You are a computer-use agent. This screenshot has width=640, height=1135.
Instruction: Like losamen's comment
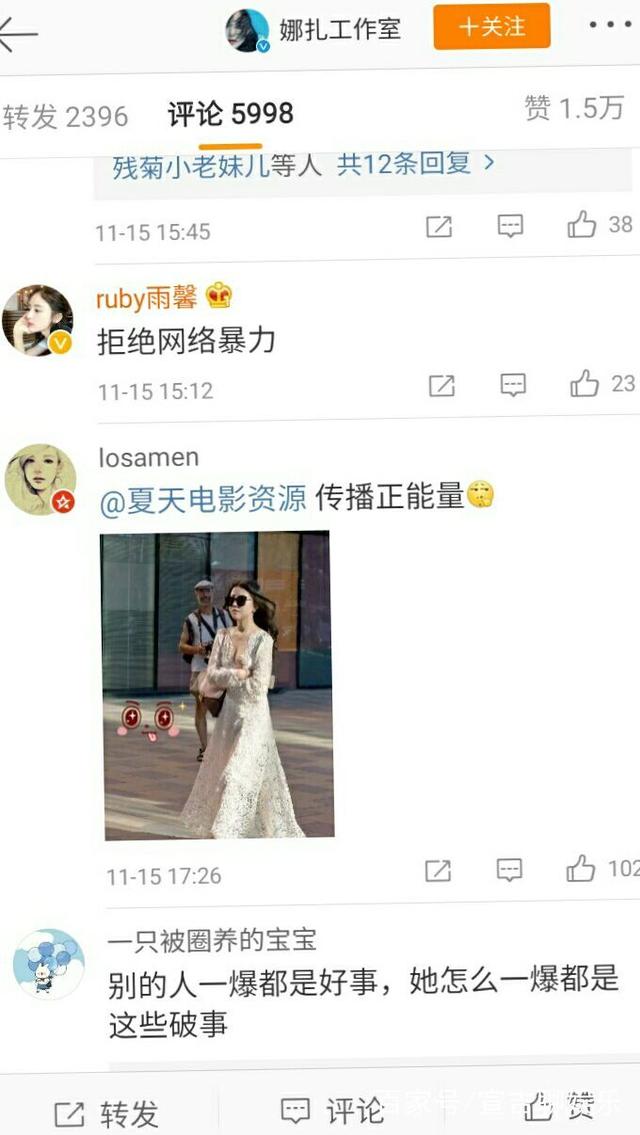pyautogui.click(x=581, y=869)
